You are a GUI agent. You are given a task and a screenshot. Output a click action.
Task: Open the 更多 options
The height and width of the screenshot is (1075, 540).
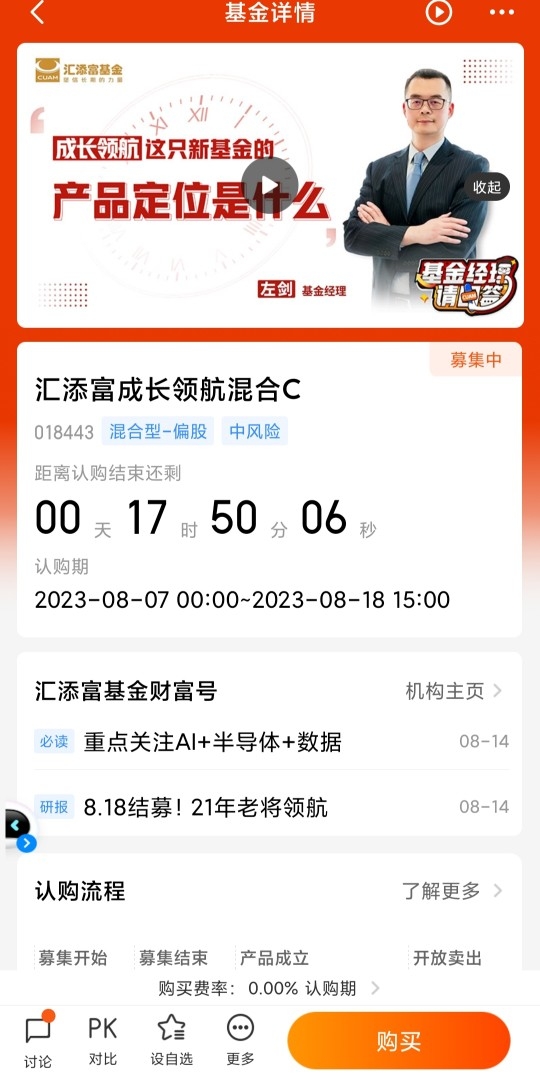pos(240,1041)
